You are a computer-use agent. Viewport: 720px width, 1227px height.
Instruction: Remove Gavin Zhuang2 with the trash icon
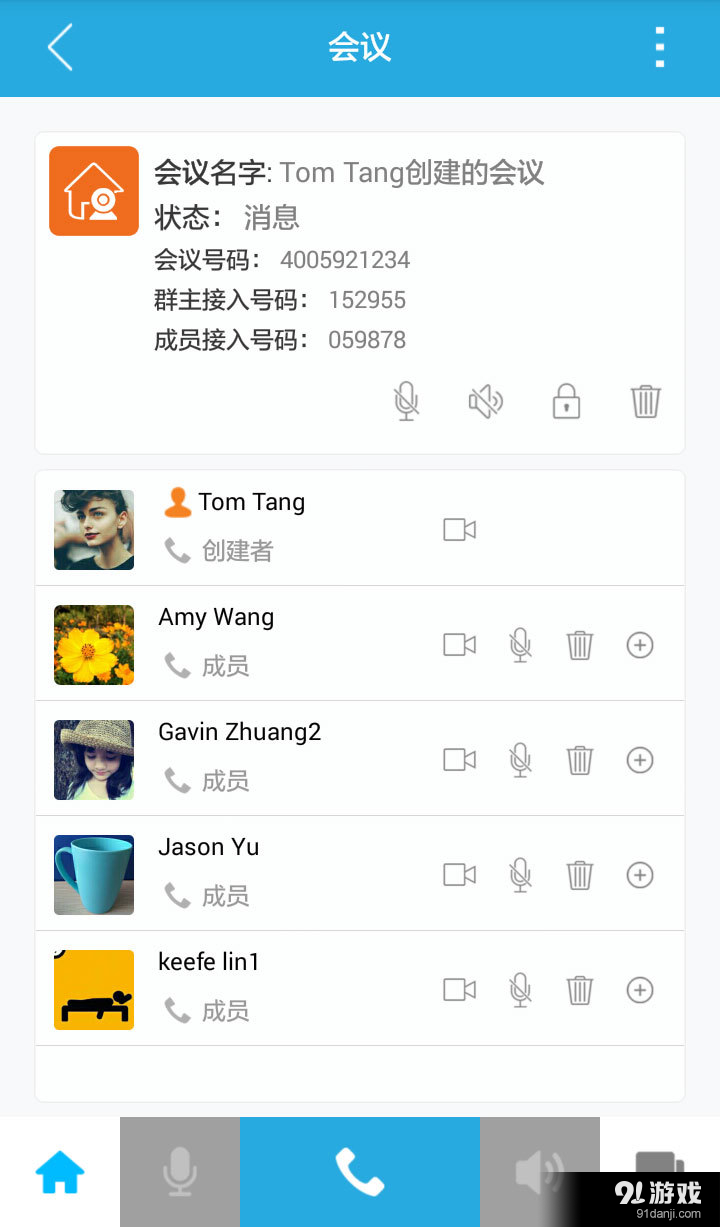pyautogui.click(x=580, y=760)
